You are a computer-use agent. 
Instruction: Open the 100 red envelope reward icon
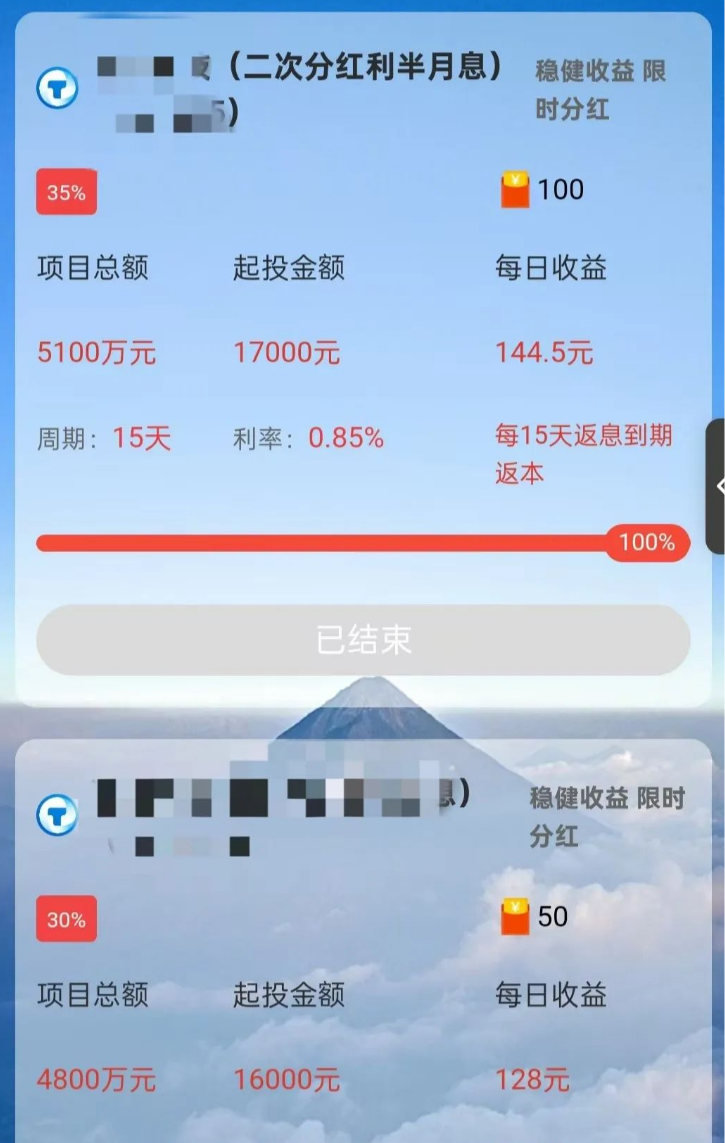click(x=515, y=190)
